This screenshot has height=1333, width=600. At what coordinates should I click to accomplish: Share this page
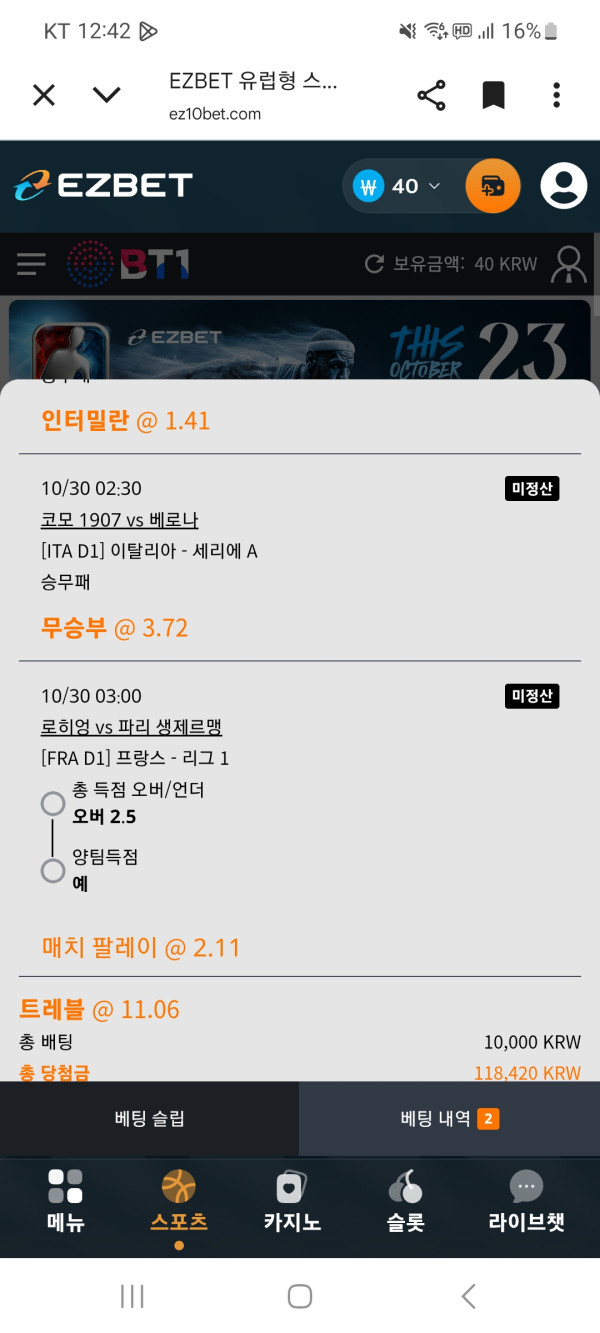click(431, 96)
